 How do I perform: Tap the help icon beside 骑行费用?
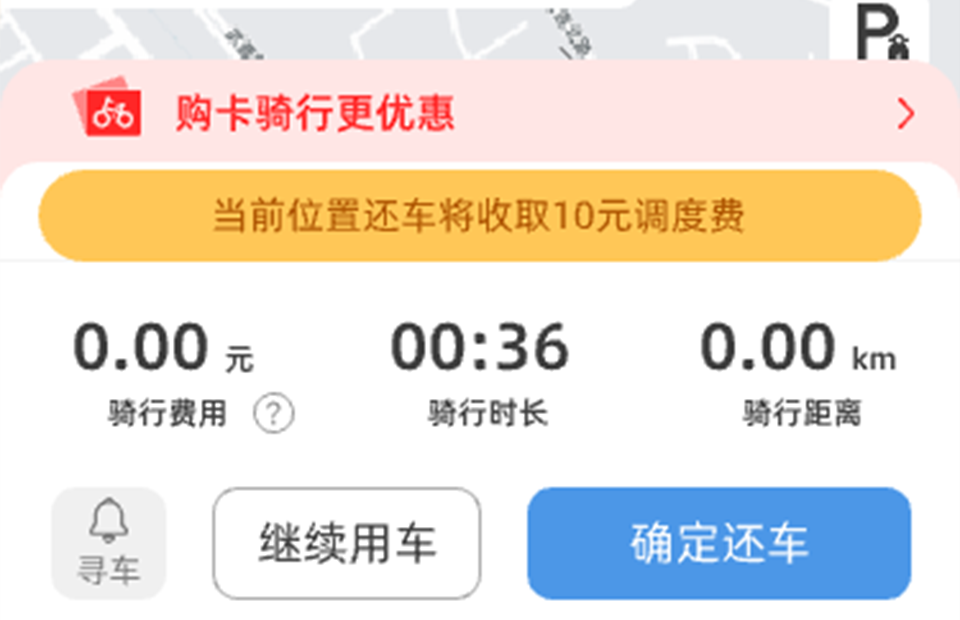[x=273, y=413]
